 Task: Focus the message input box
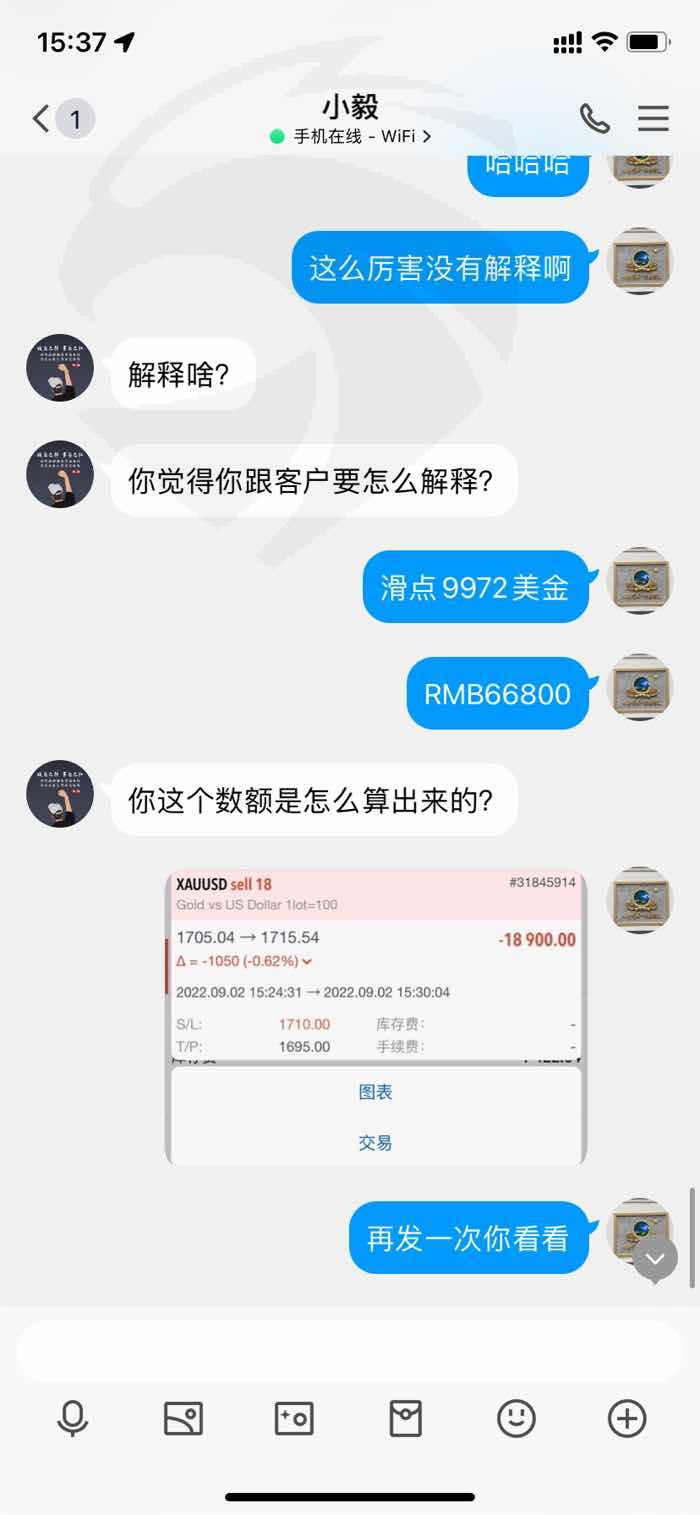click(350, 1352)
